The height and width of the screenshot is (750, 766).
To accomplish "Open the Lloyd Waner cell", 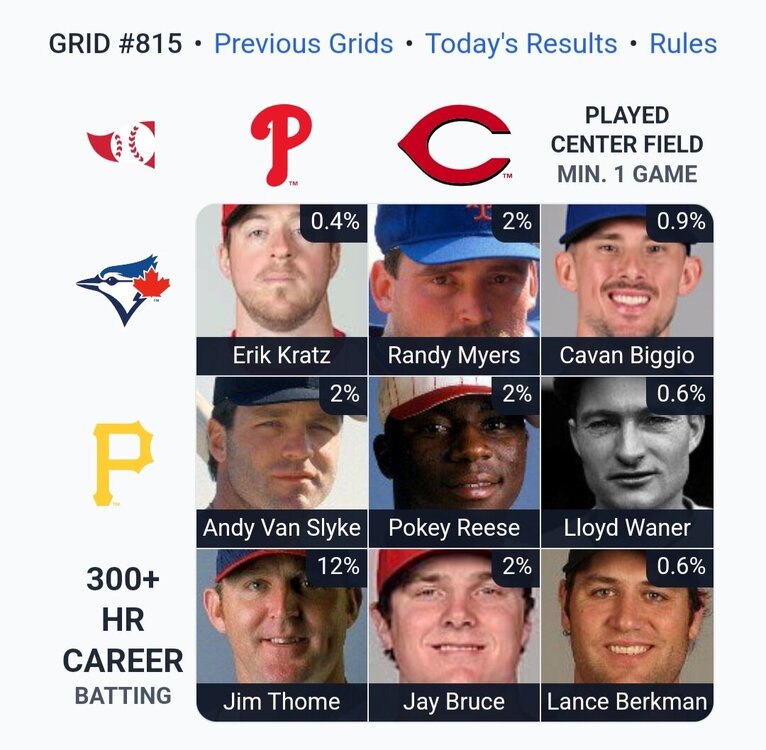I will (x=627, y=461).
